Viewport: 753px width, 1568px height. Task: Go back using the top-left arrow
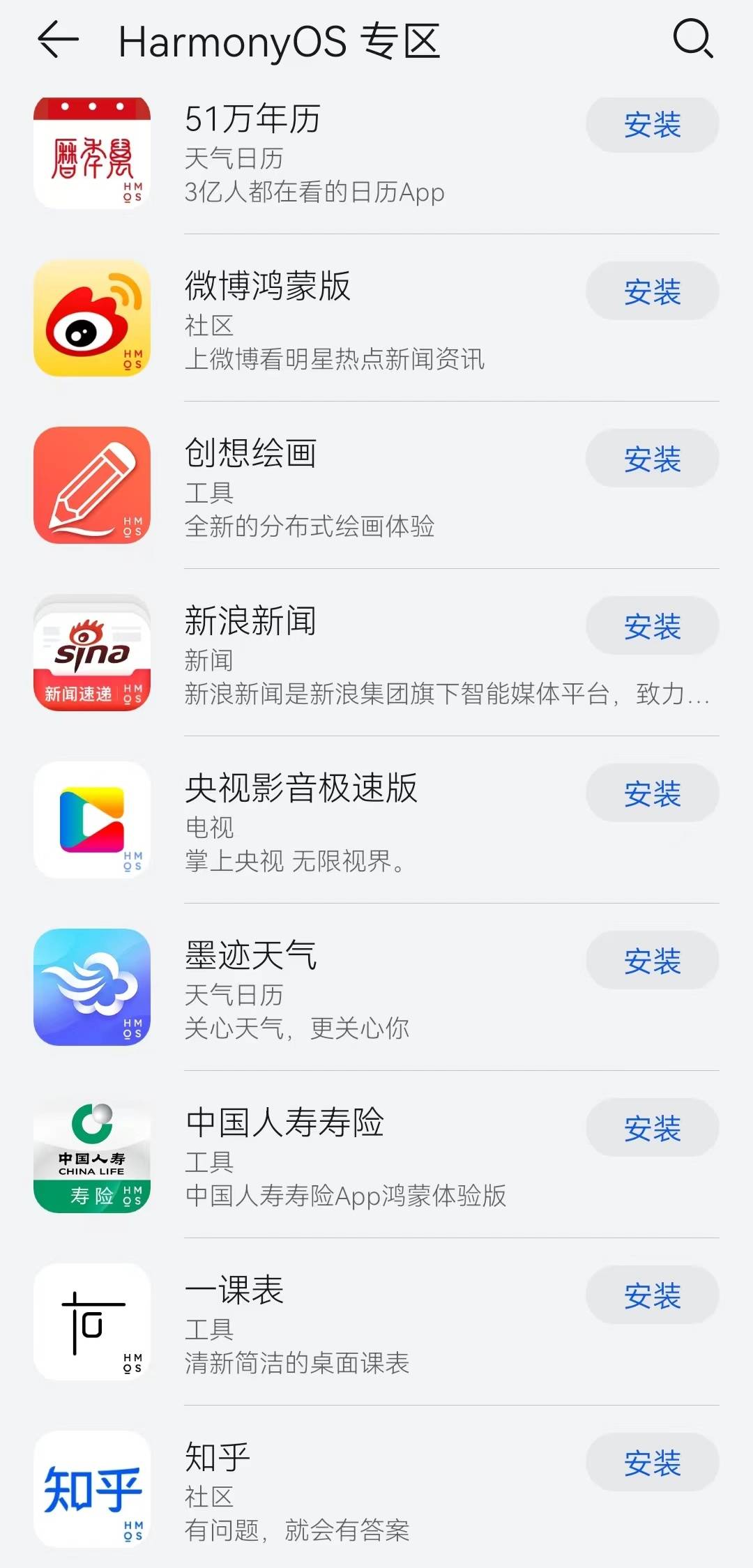click(58, 39)
